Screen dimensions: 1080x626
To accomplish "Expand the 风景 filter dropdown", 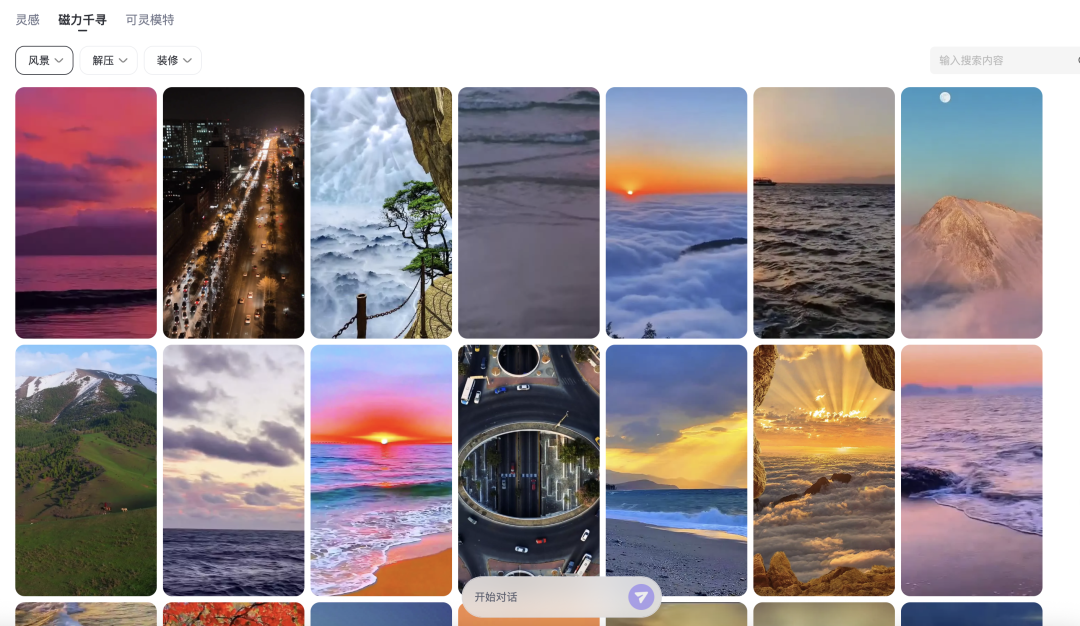I will point(44,60).
